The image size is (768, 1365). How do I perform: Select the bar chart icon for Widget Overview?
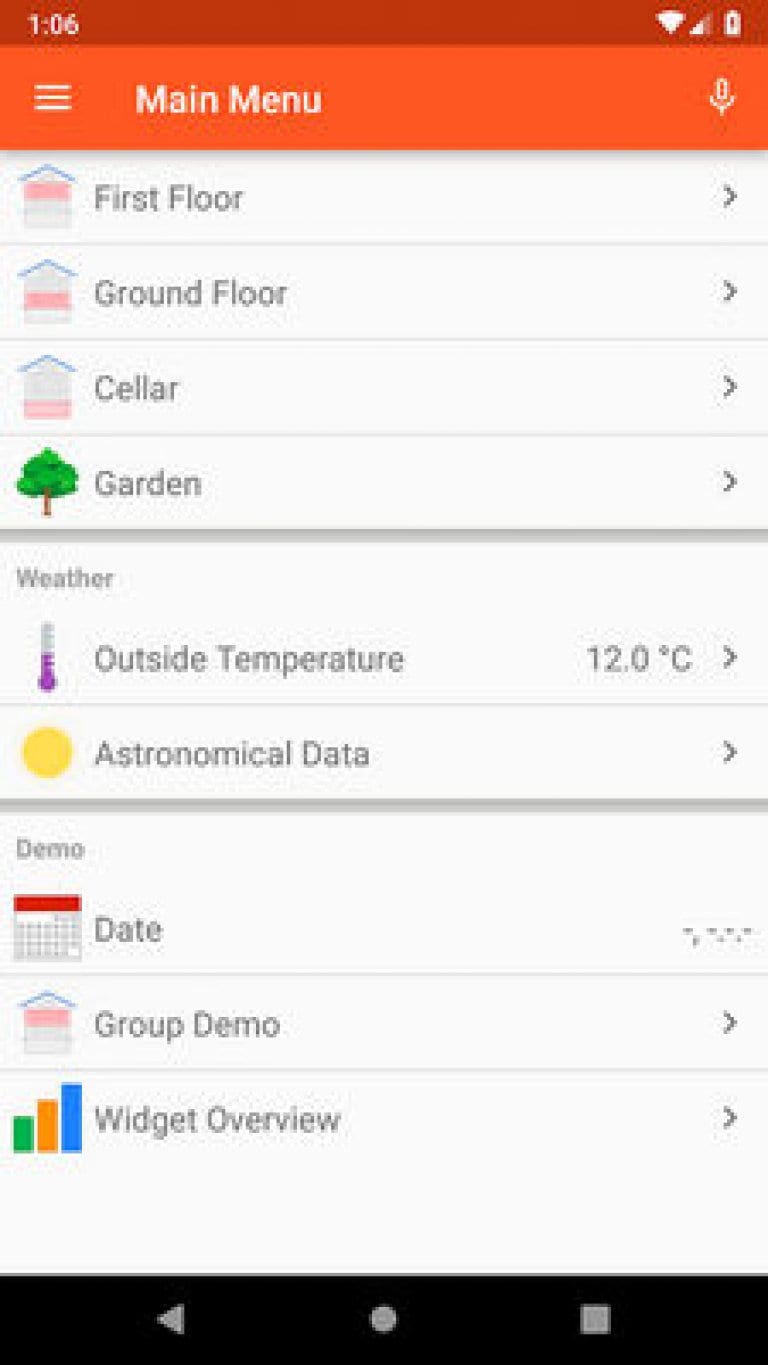pos(46,1118)
